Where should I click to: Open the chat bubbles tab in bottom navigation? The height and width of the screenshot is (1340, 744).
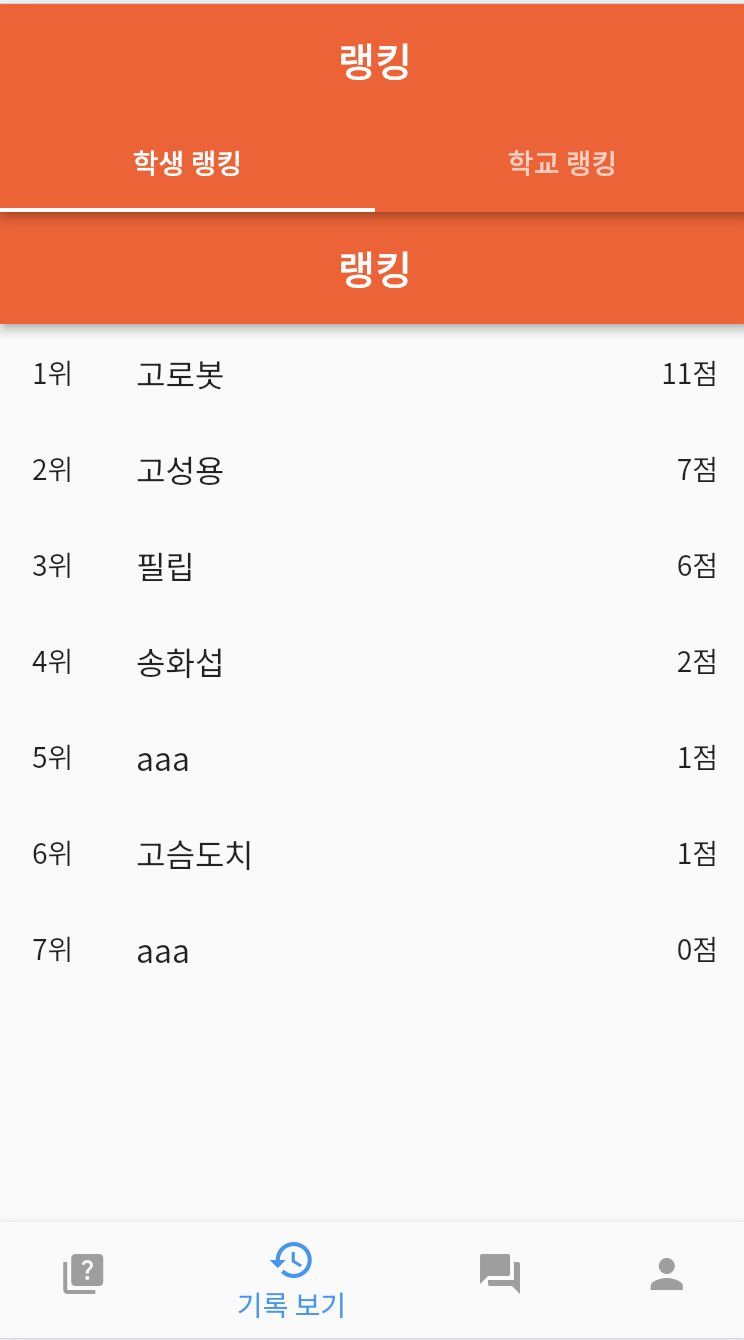[x=499, y=1274]
